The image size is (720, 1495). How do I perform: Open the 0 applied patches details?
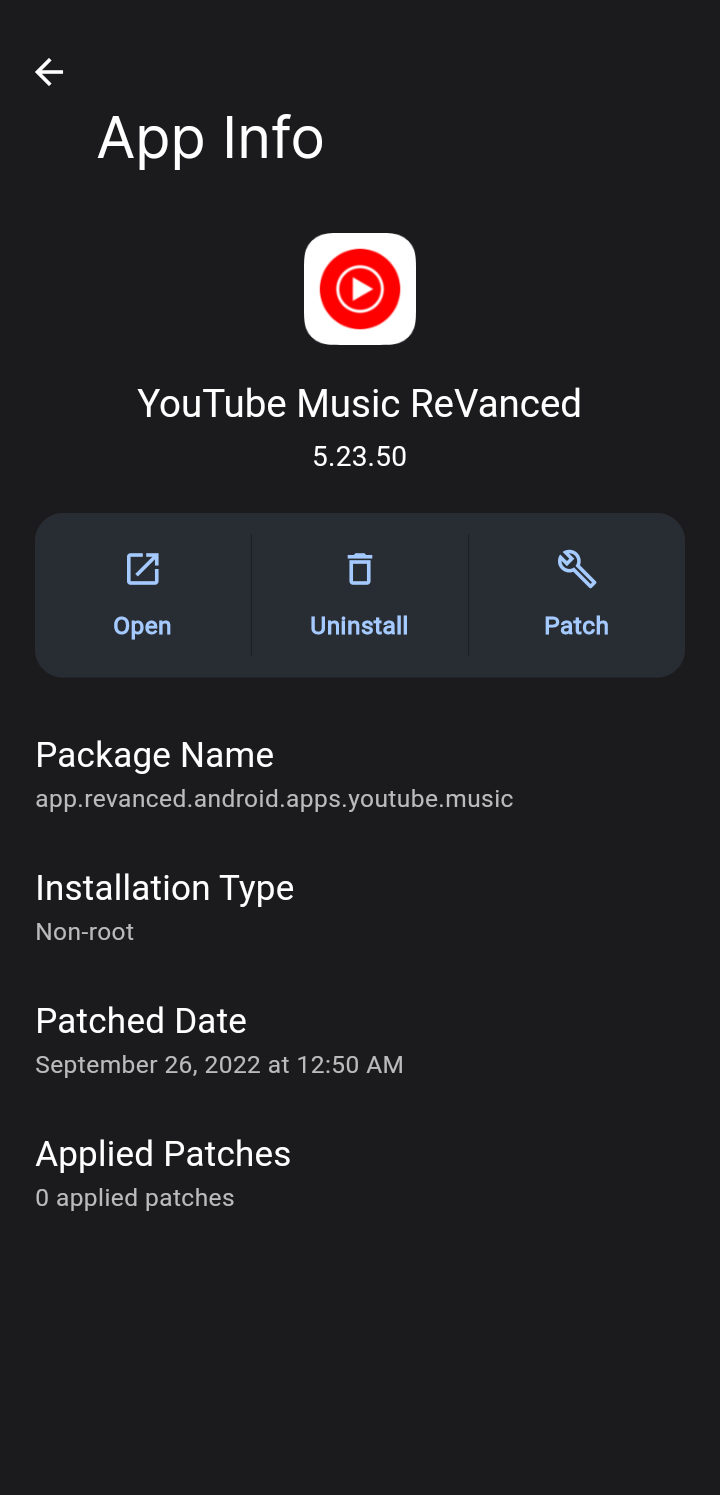pyautogui.click(x=135, y=1197)
